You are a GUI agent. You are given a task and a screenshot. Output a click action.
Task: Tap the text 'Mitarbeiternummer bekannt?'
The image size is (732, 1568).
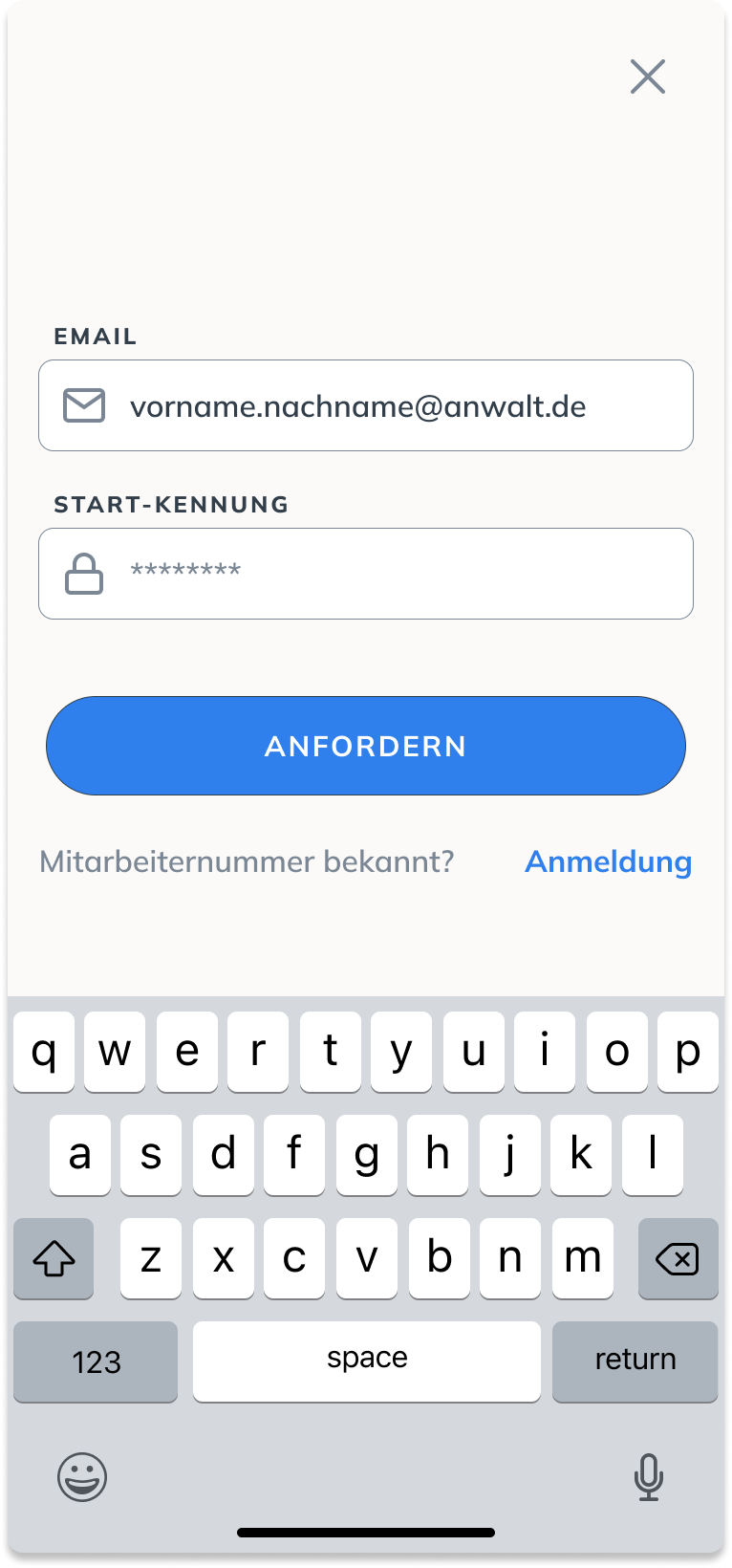248,861
